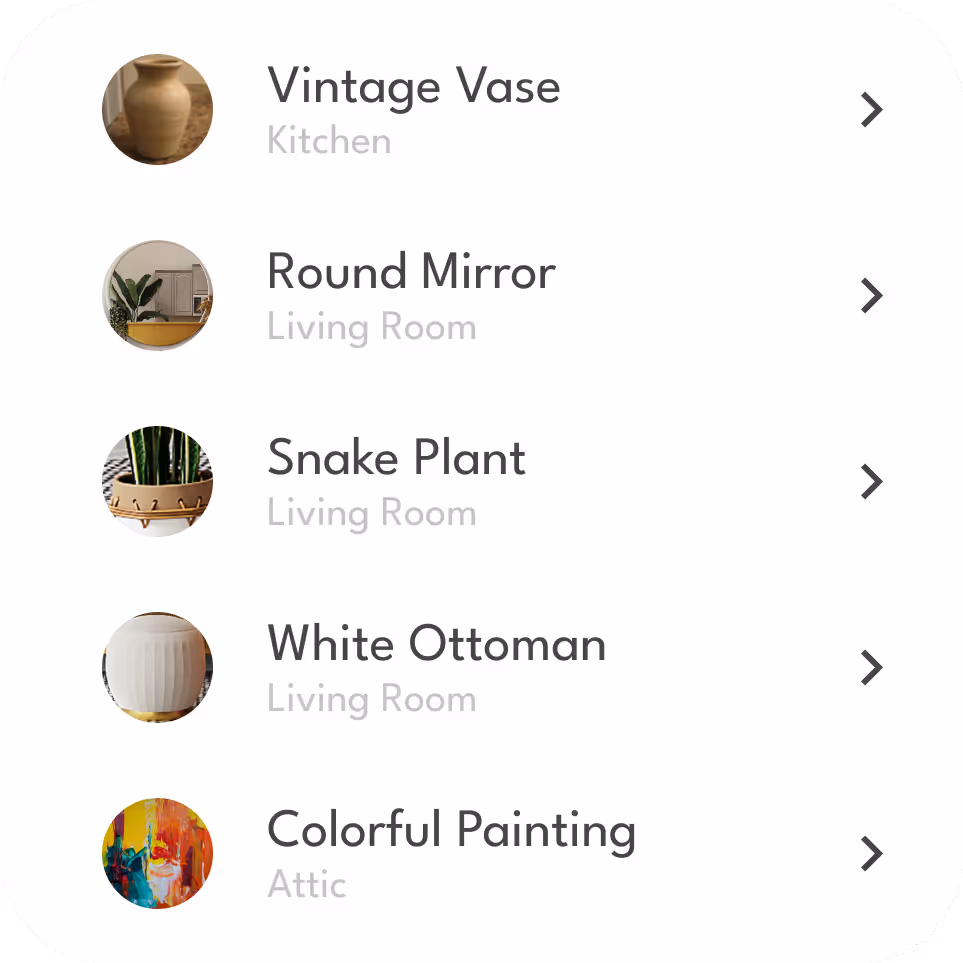Tap the Colorful Painting row
The image size is (963, 963).
(451, 852)
